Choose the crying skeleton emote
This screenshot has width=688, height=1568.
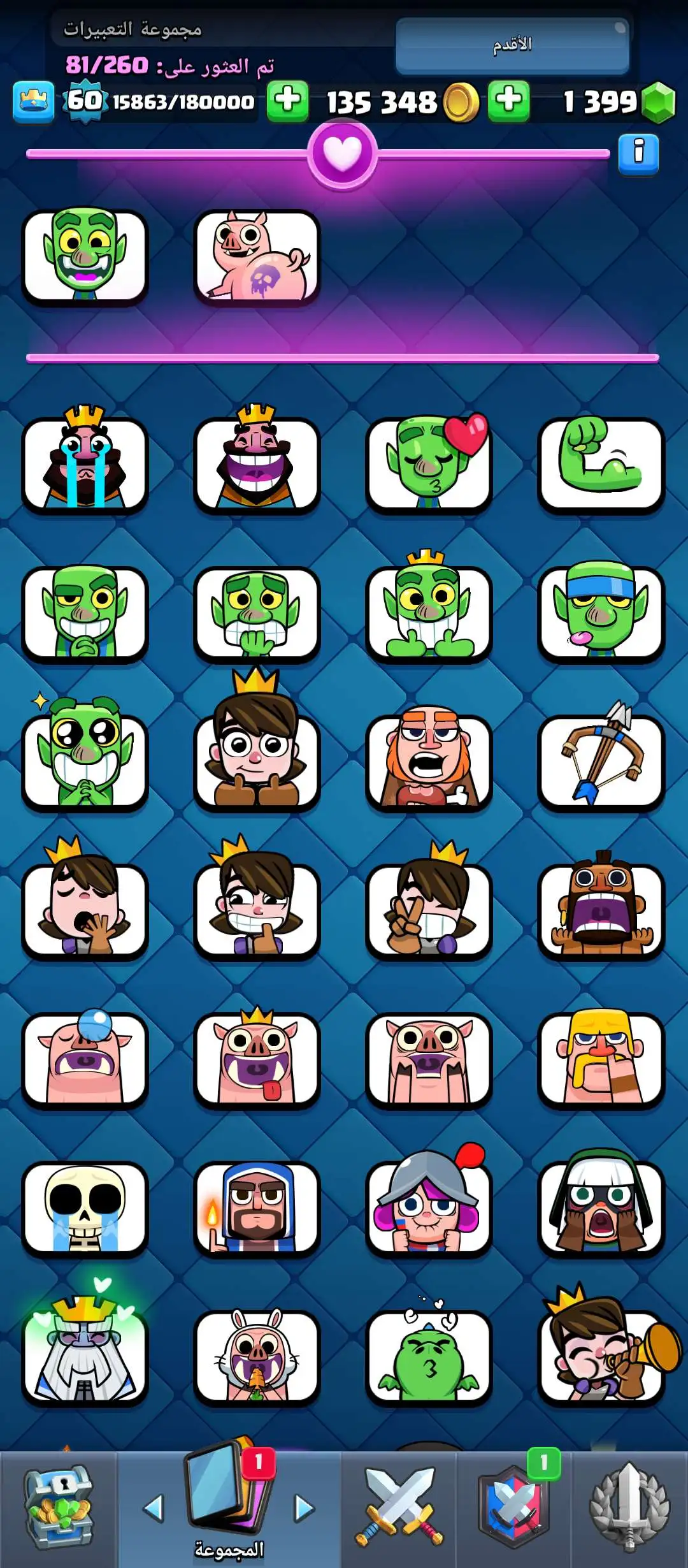point(85,1207)
